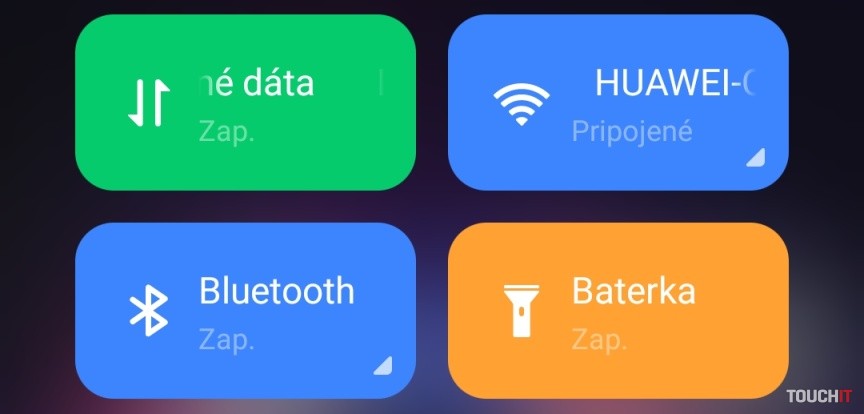
Task: Disable the Bluetooth tile
Action: click(245, 310)
